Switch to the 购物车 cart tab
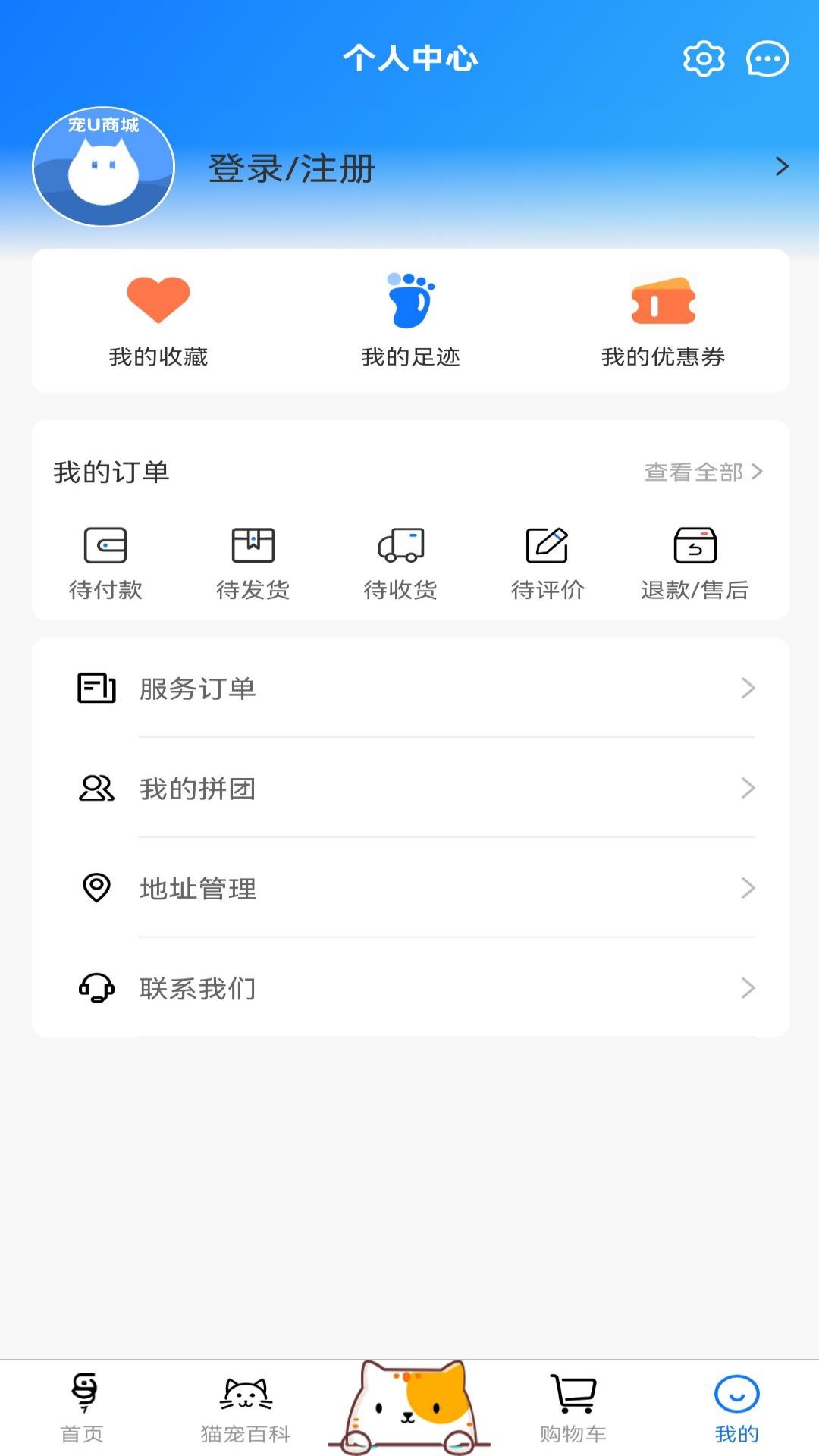 point(573,1407)
